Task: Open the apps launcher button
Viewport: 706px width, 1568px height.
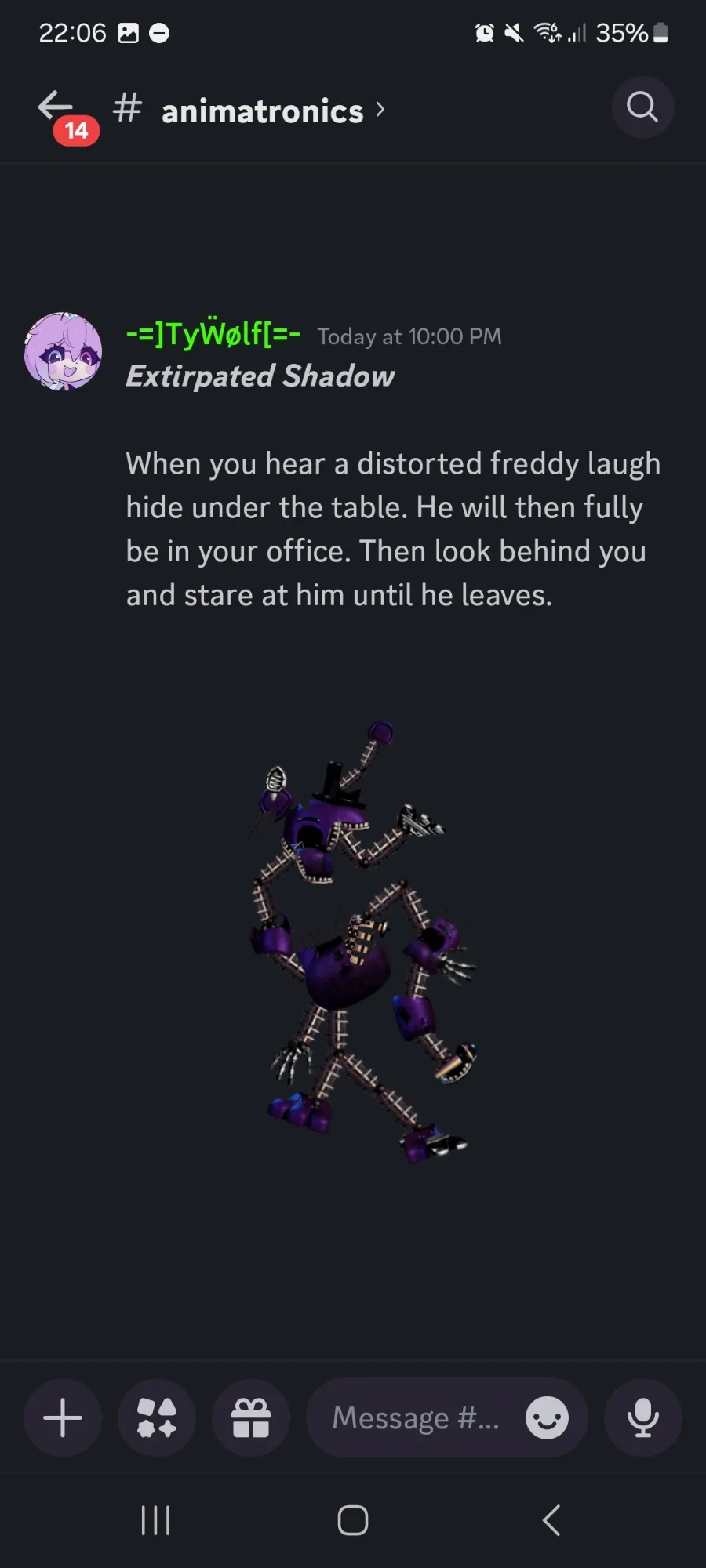Action: pos(157,1417)
